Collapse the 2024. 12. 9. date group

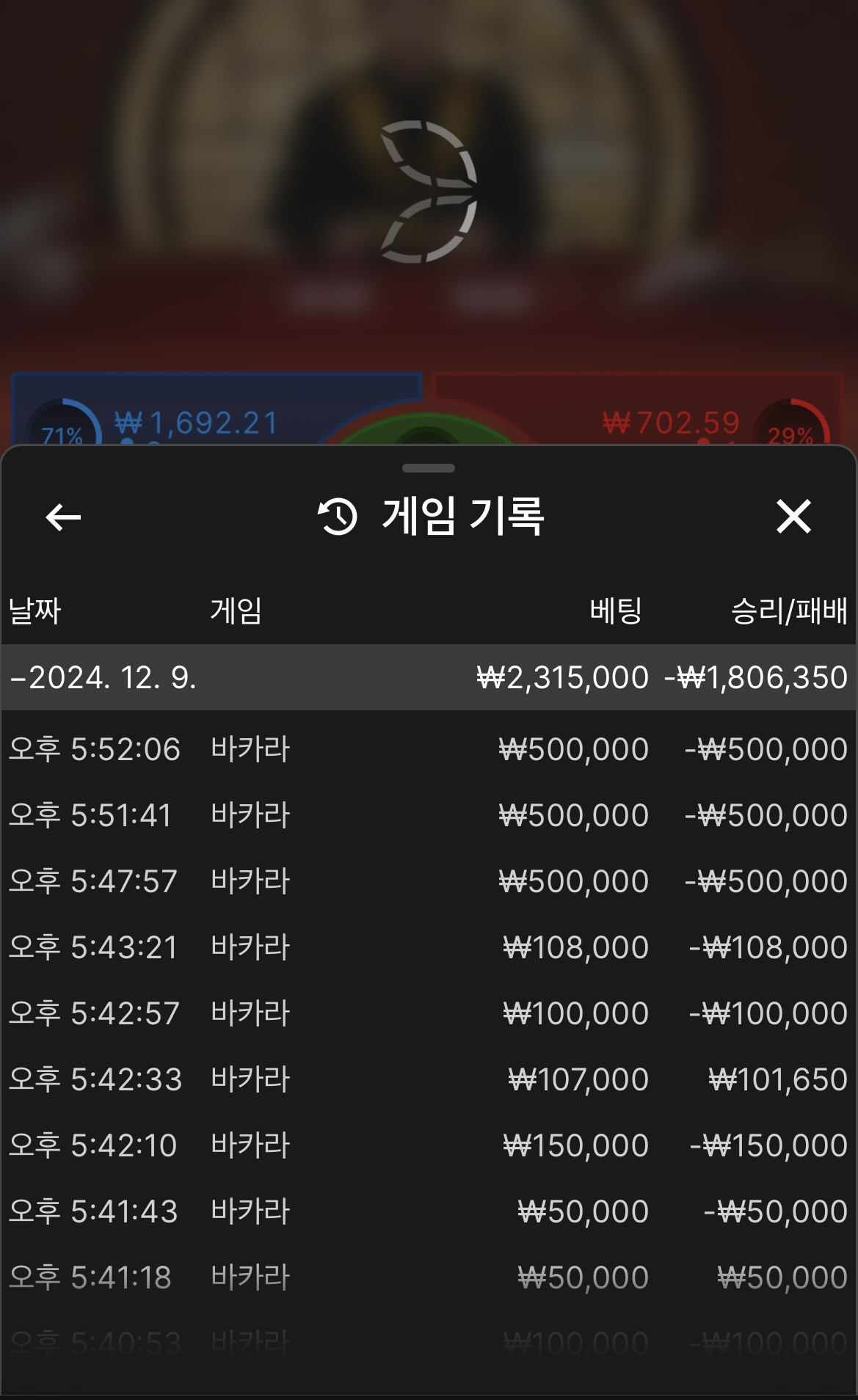coord(429,677)
